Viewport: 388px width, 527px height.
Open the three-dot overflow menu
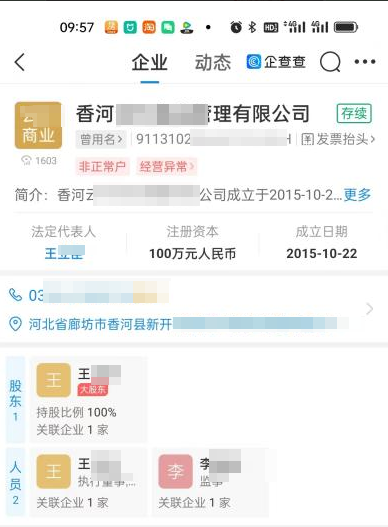365,62
